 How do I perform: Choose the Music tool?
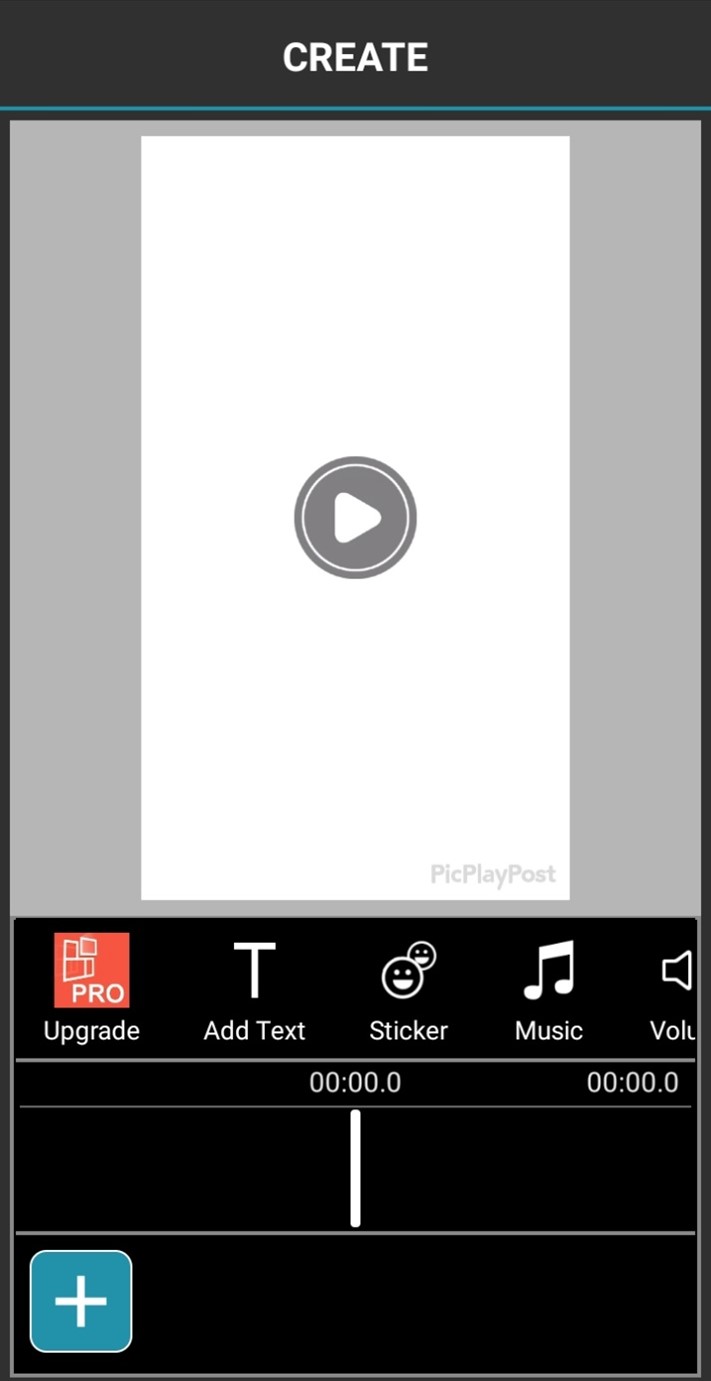(x=549, y=990)
